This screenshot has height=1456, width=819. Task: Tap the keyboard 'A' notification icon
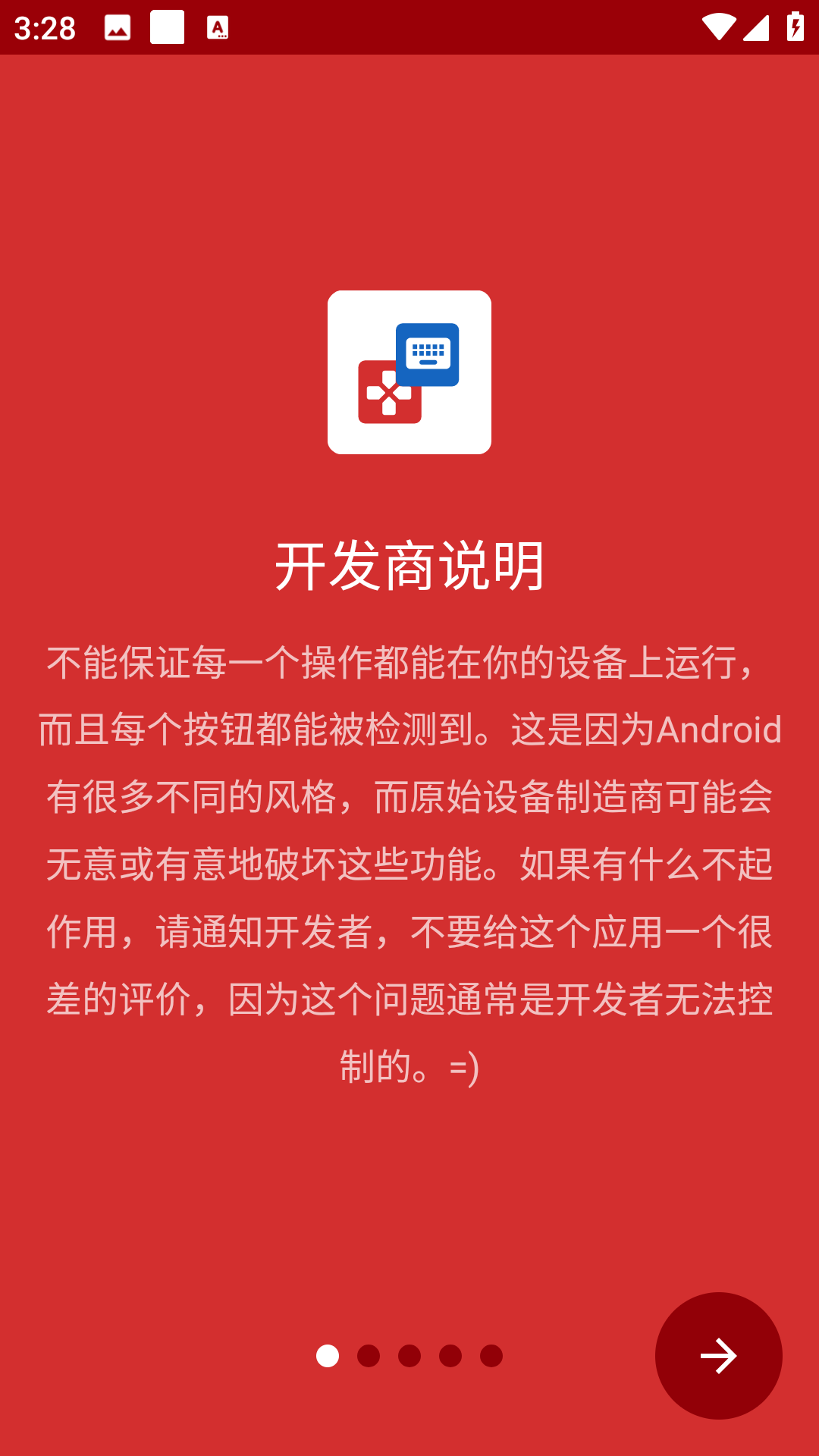[x=218, y=28]
